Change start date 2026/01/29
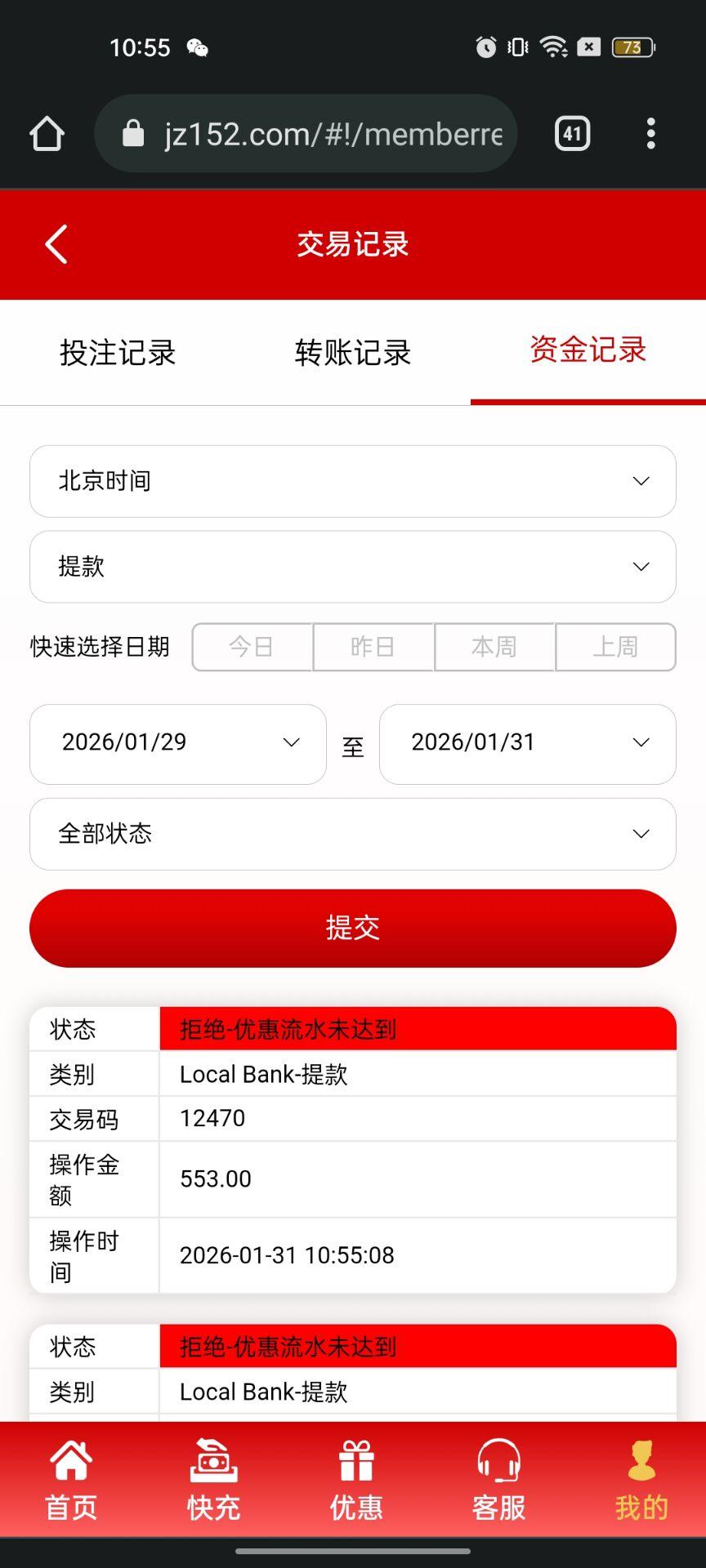This screenshot has height=1568, width=706. click(x=178, y=743)
